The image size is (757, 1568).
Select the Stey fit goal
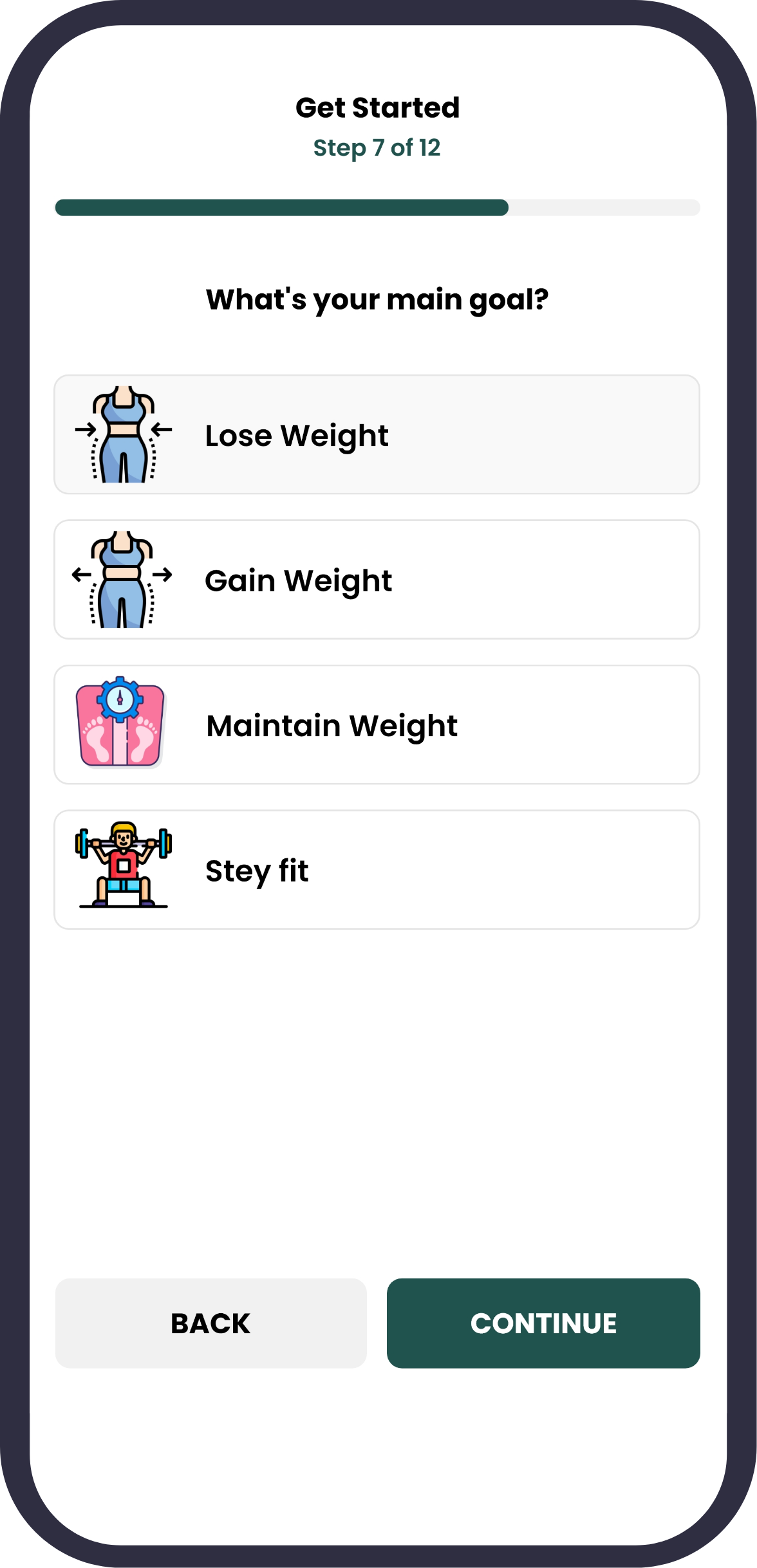pyautogui.click(x=377, y=870)
